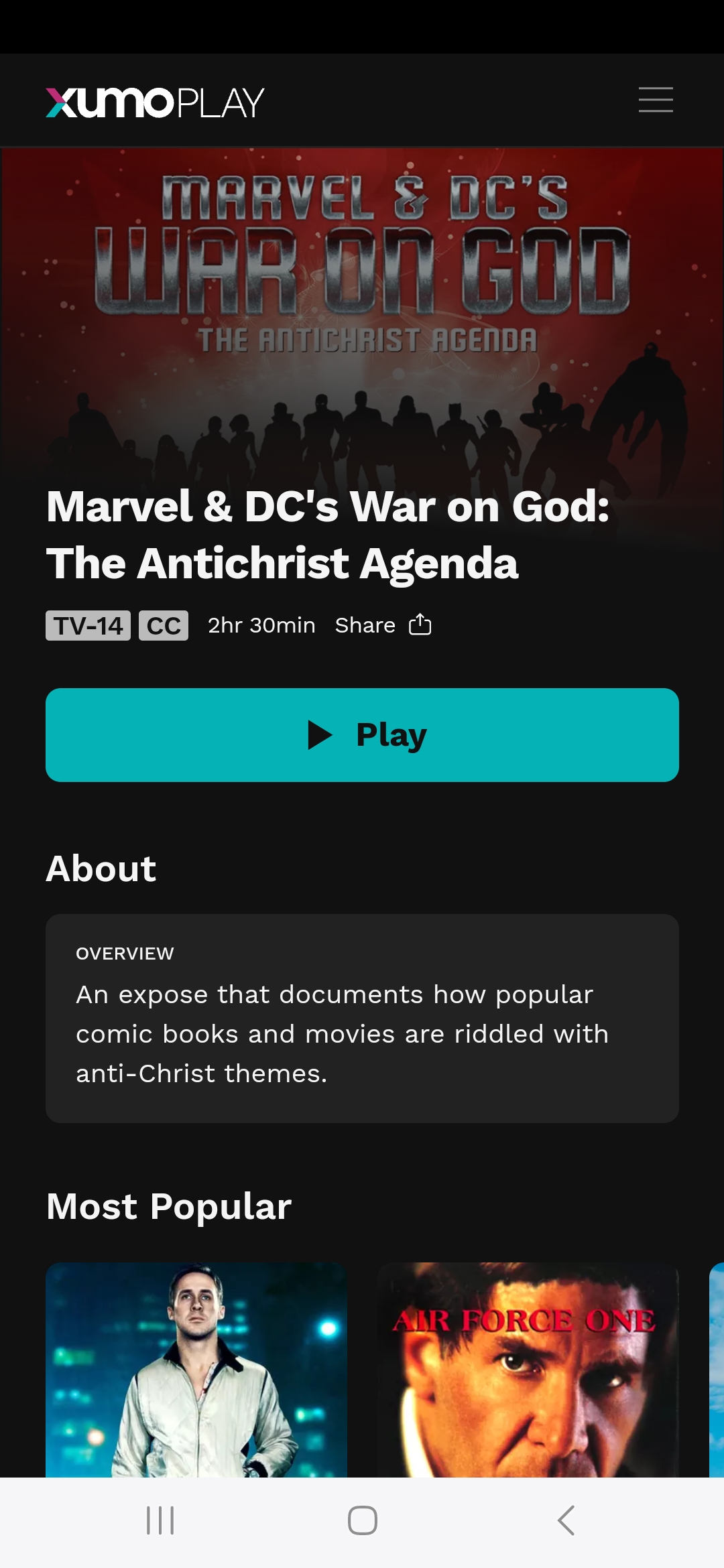Go back using system back button
Image resolution: width=724 pixels, height=1568 pixels.
point(566,1520)
